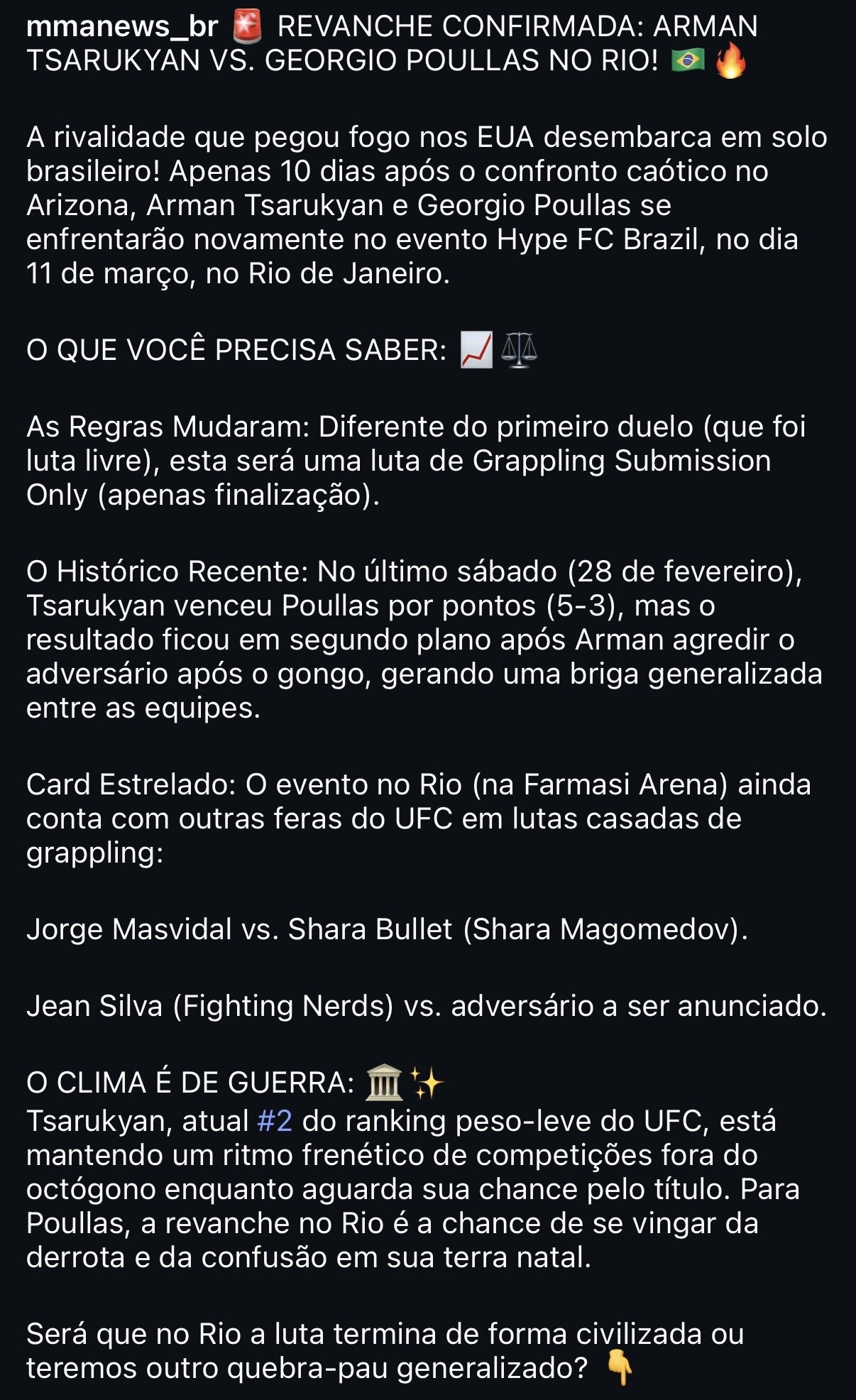Open the #2 hashtag link
856x1400 pixels.
(x=274, y=1121)
